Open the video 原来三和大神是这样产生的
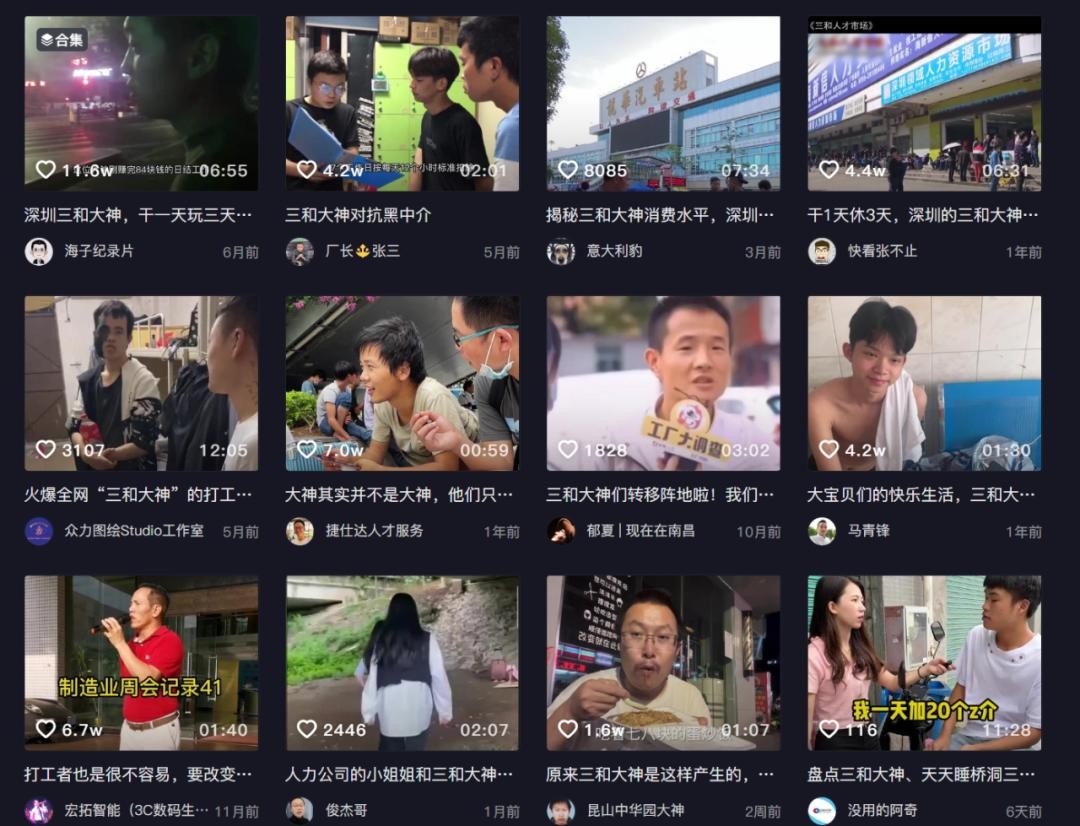 [663, 663]
